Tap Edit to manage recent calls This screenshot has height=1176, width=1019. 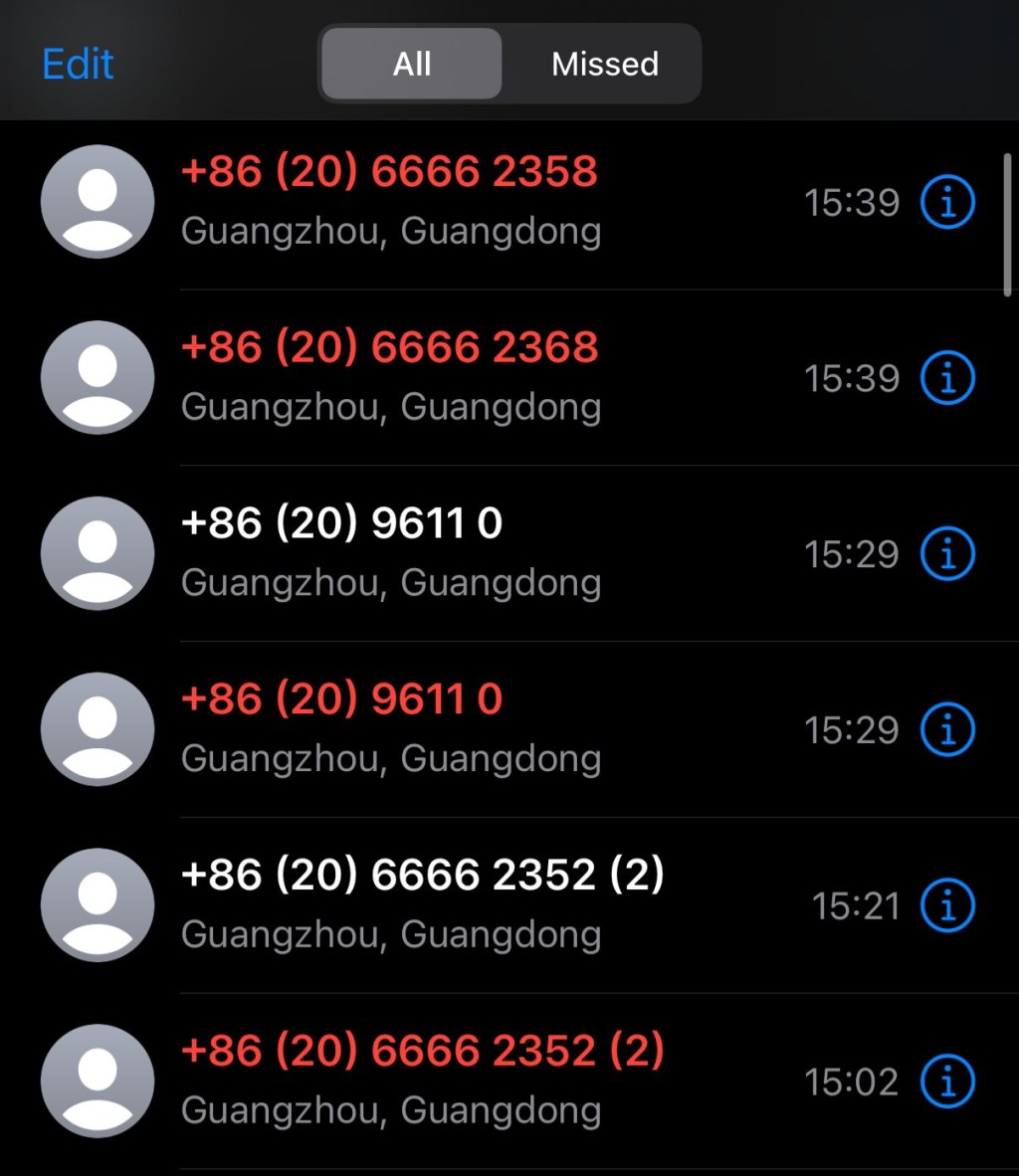[77, 64]
